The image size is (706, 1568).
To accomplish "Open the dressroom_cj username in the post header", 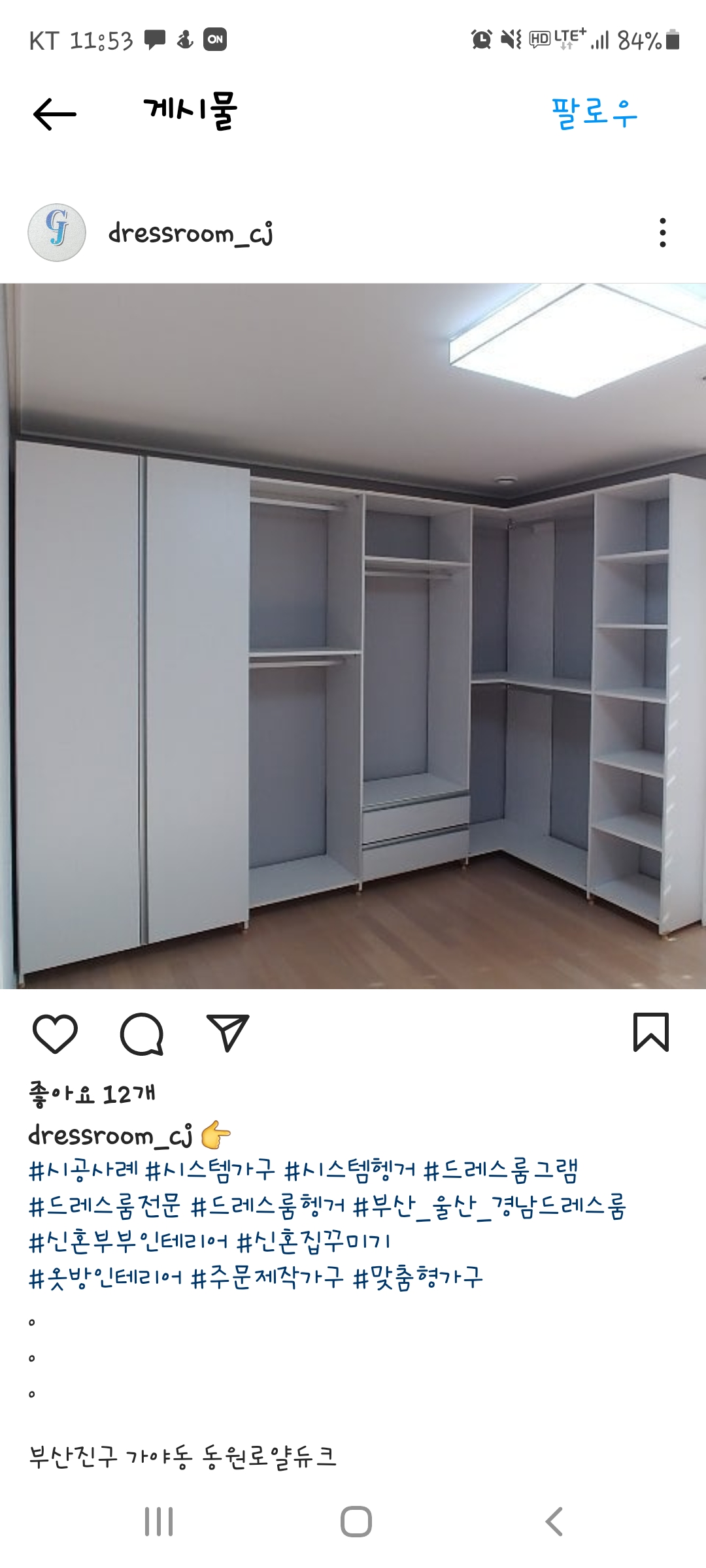I will click(x=190, y=233).
